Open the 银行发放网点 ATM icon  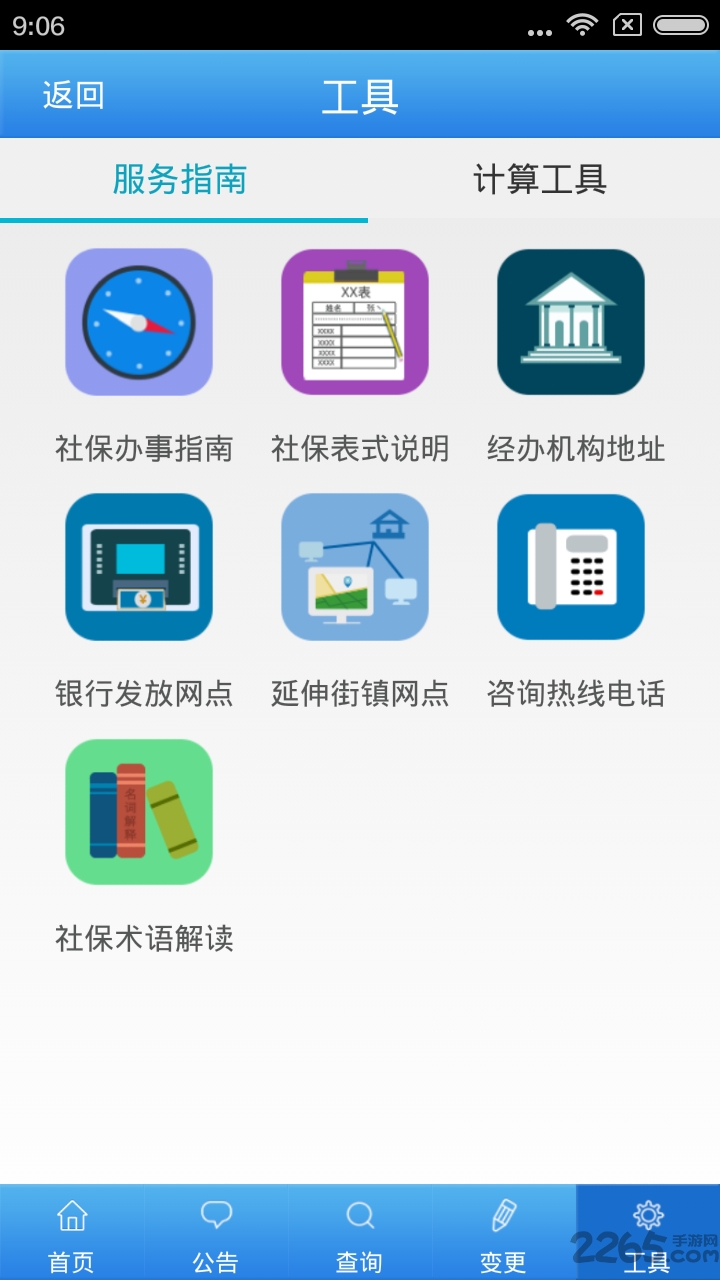click(139, 566)
